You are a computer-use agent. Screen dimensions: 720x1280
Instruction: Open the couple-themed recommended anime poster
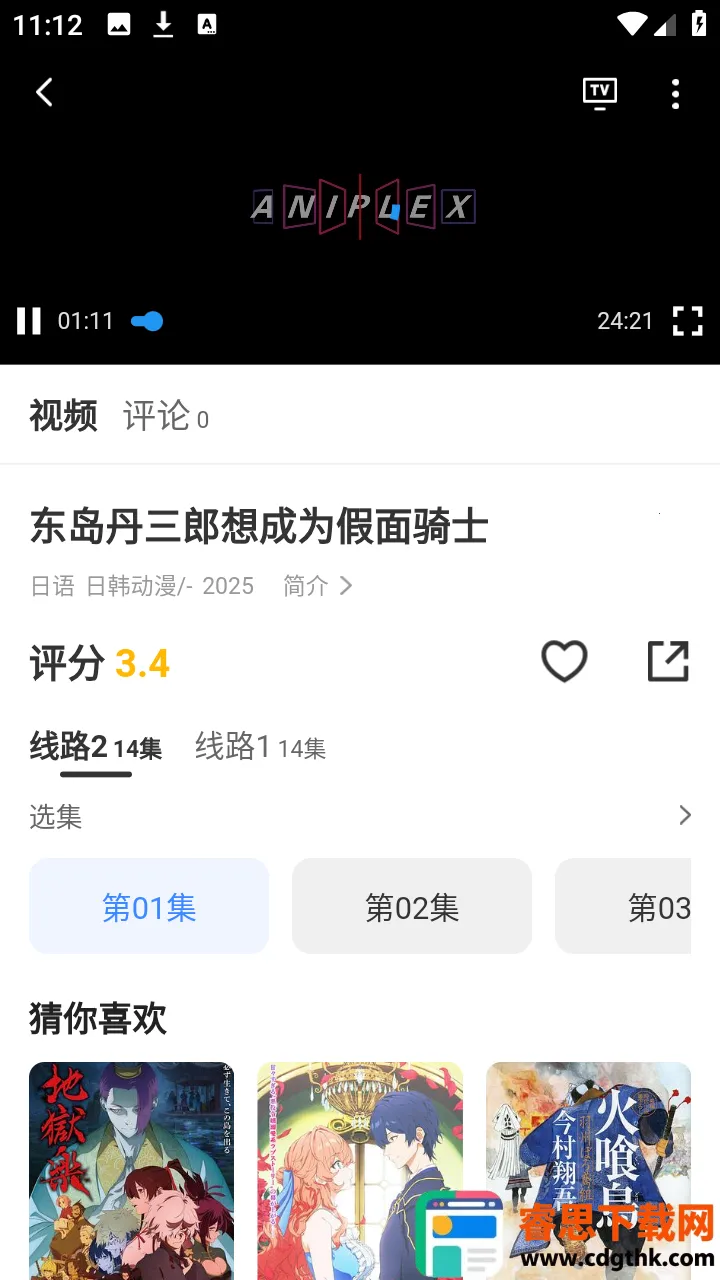click(x=360, y=1170)
